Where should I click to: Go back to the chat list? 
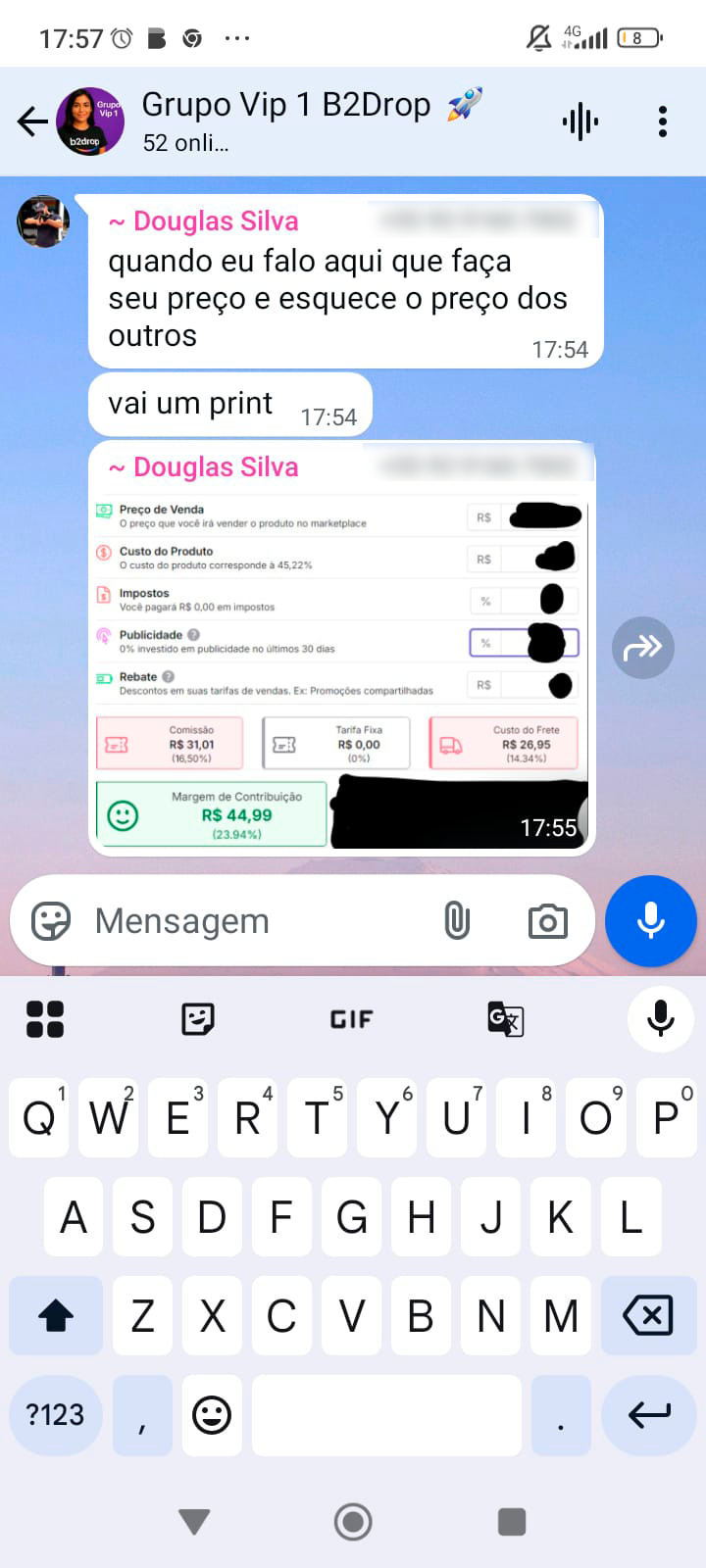point(32,122)
